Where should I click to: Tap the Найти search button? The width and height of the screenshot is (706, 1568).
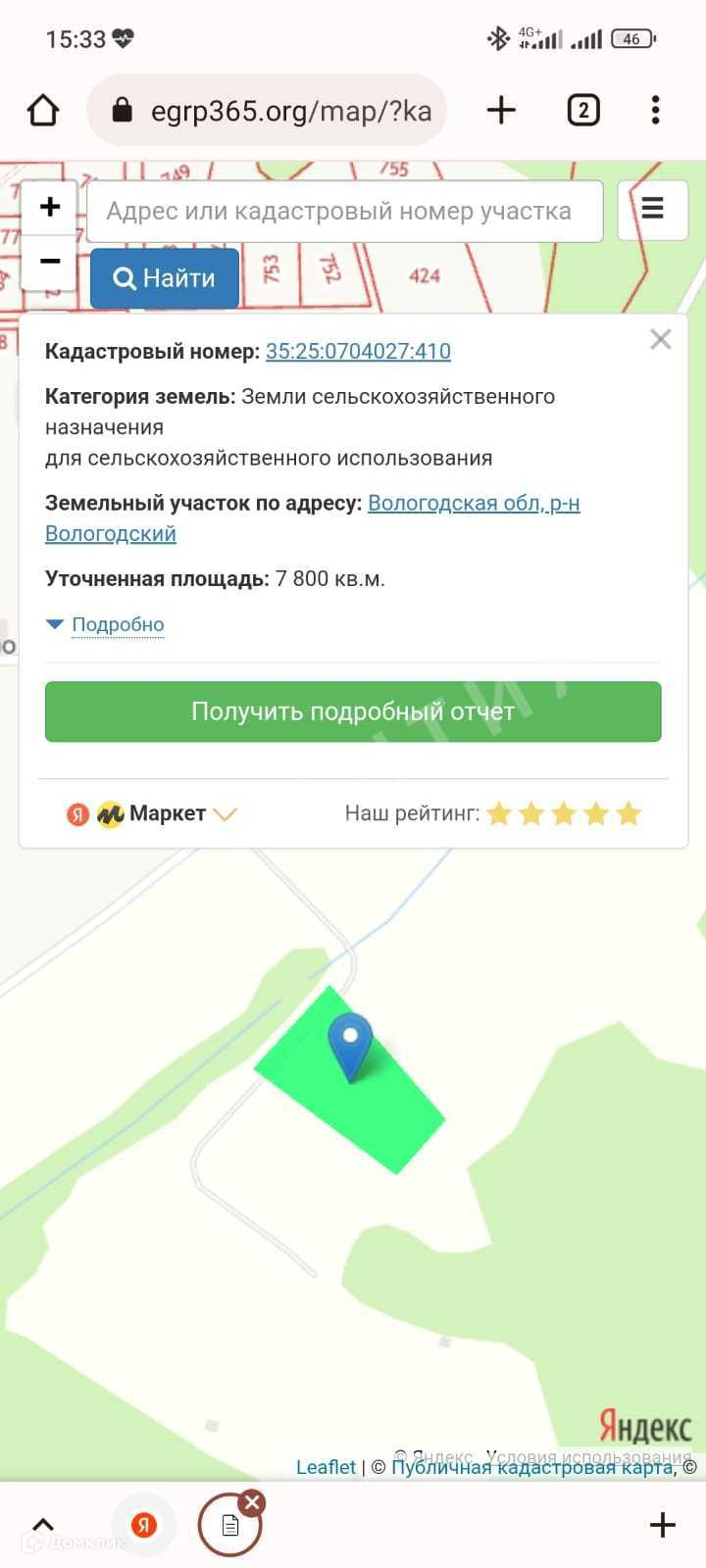165,278
